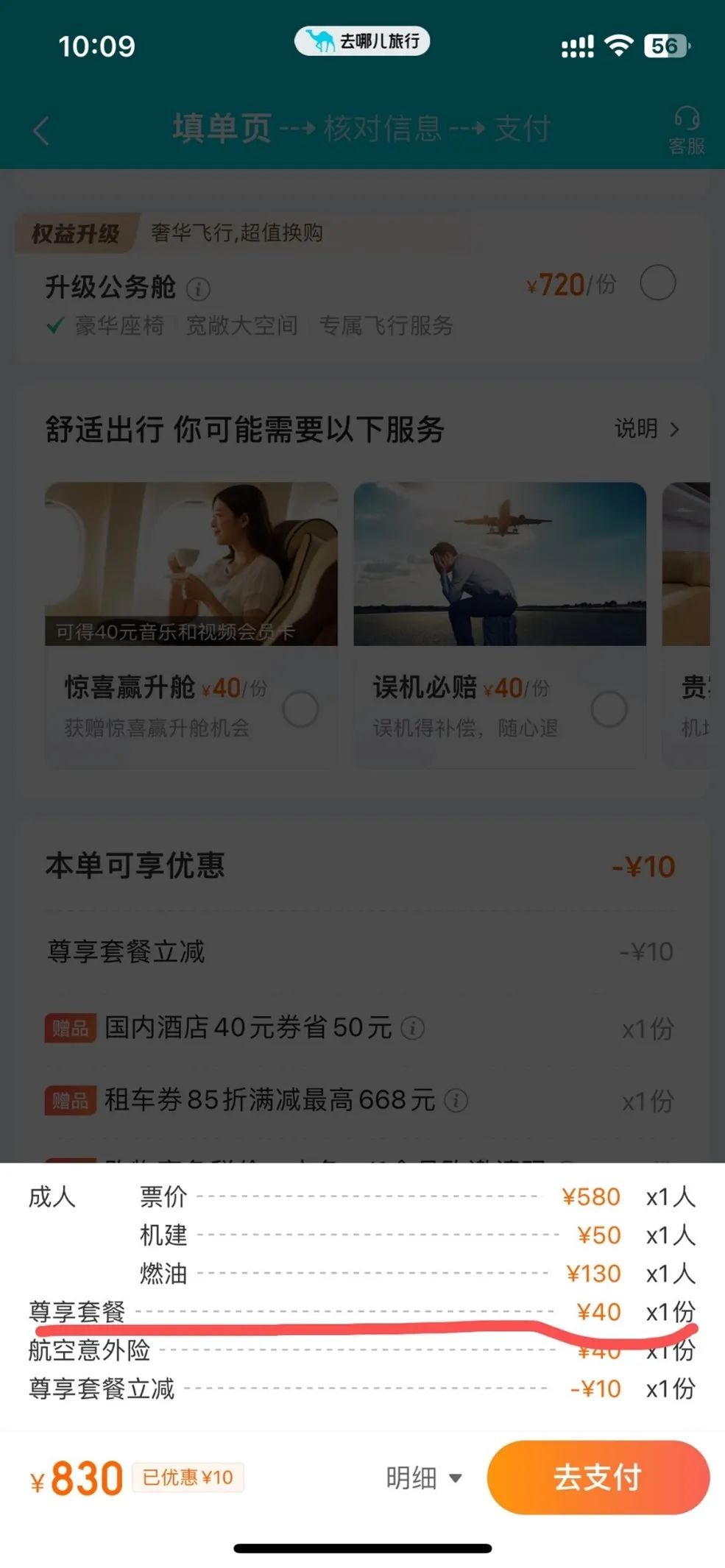Image resolution: width=725 pixels, height=1568 pixels.
Task: Show info for 租车券85折 gift
Action: coord(456,1101)
